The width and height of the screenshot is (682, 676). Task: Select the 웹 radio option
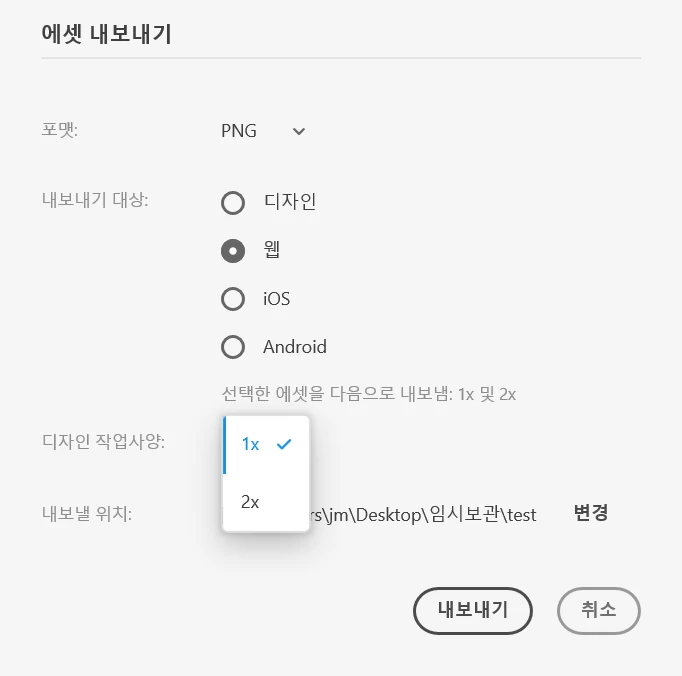point(233,251)
